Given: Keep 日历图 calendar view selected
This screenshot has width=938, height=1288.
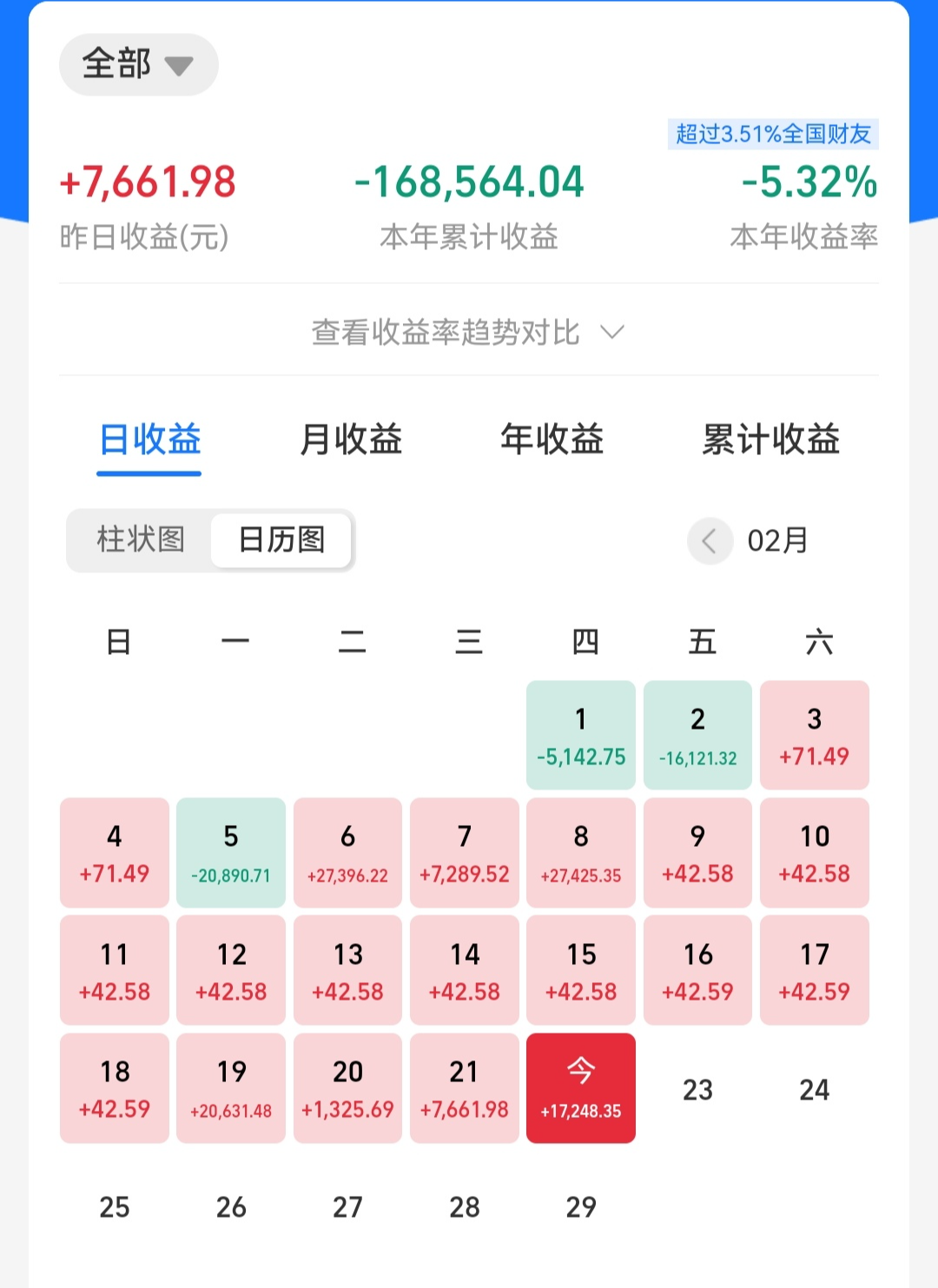Looking at the screenshot, I should coord(280,540).
